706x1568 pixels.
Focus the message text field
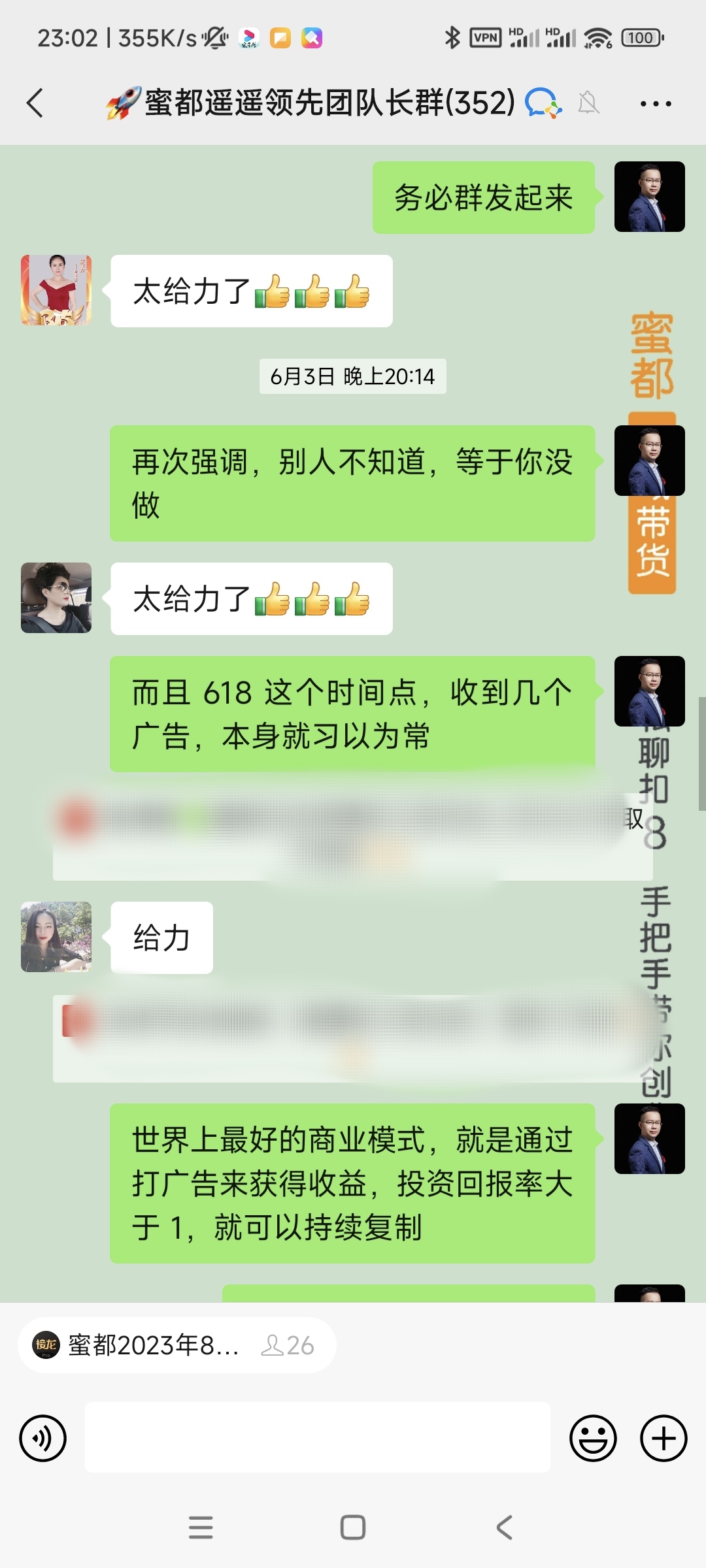[x=317, y=1437]
